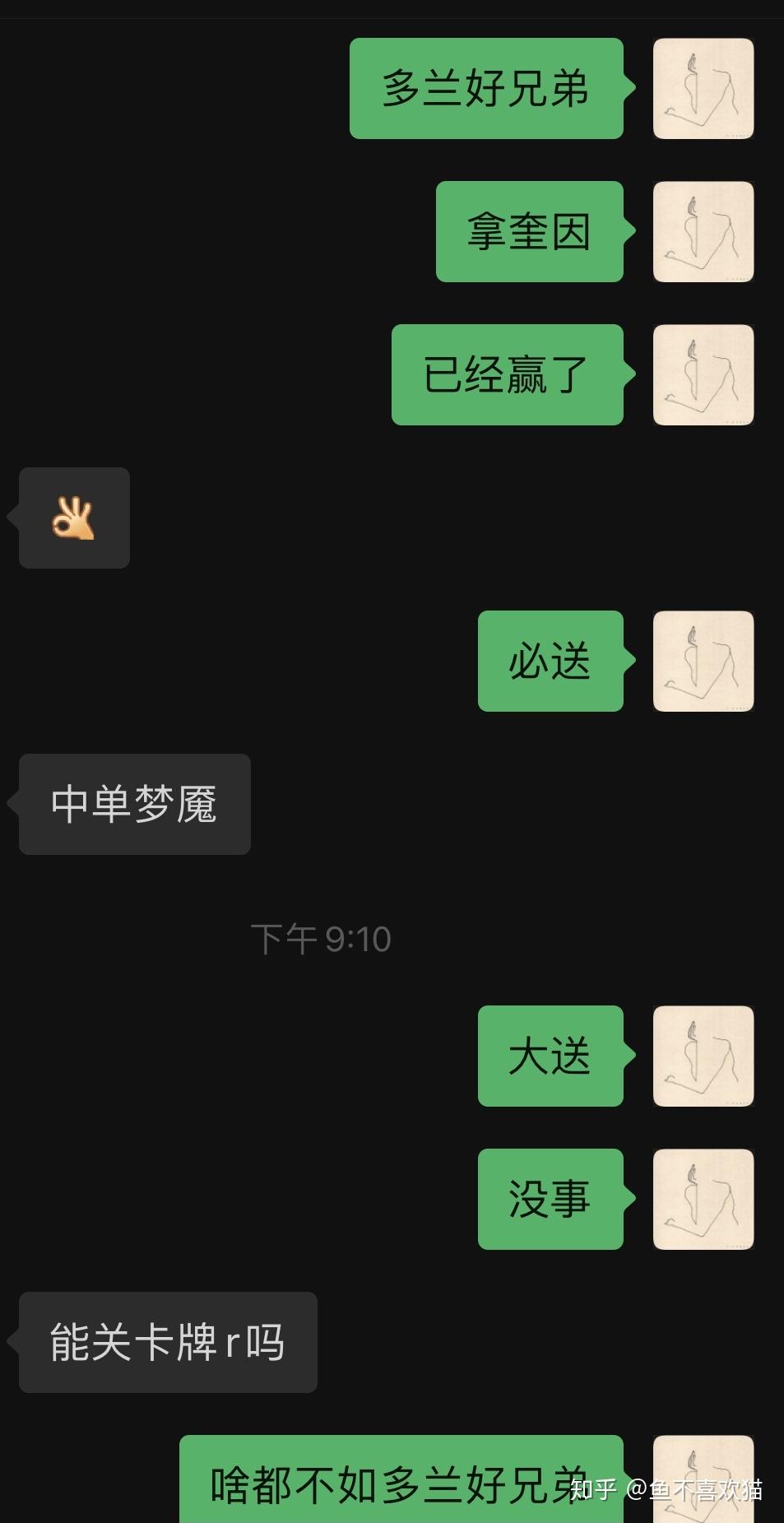
Task: Select the '能关卡牌r吗' received message
Action: click(167, 1342)
